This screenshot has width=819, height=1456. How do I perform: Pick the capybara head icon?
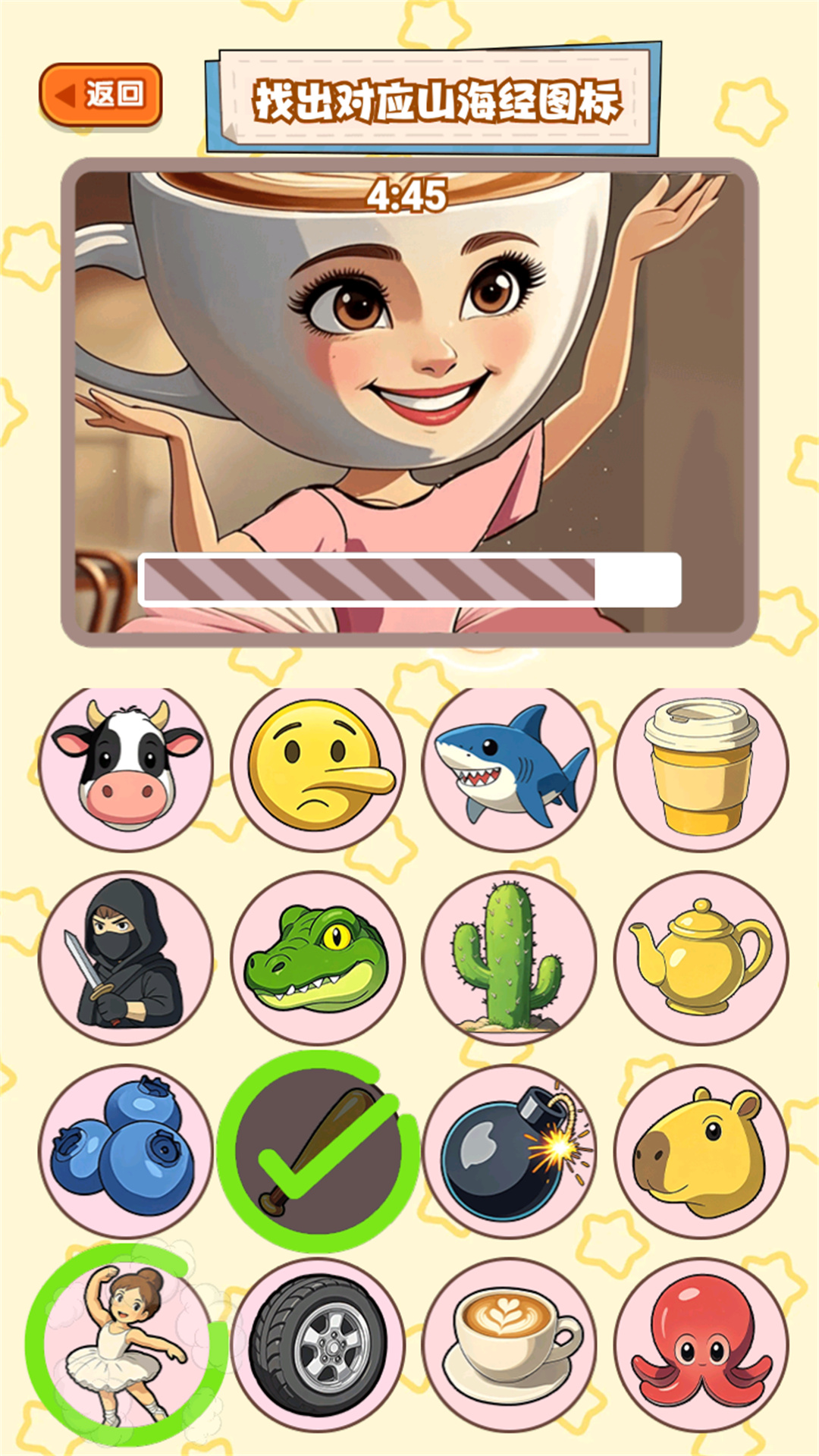[701, 1150]
